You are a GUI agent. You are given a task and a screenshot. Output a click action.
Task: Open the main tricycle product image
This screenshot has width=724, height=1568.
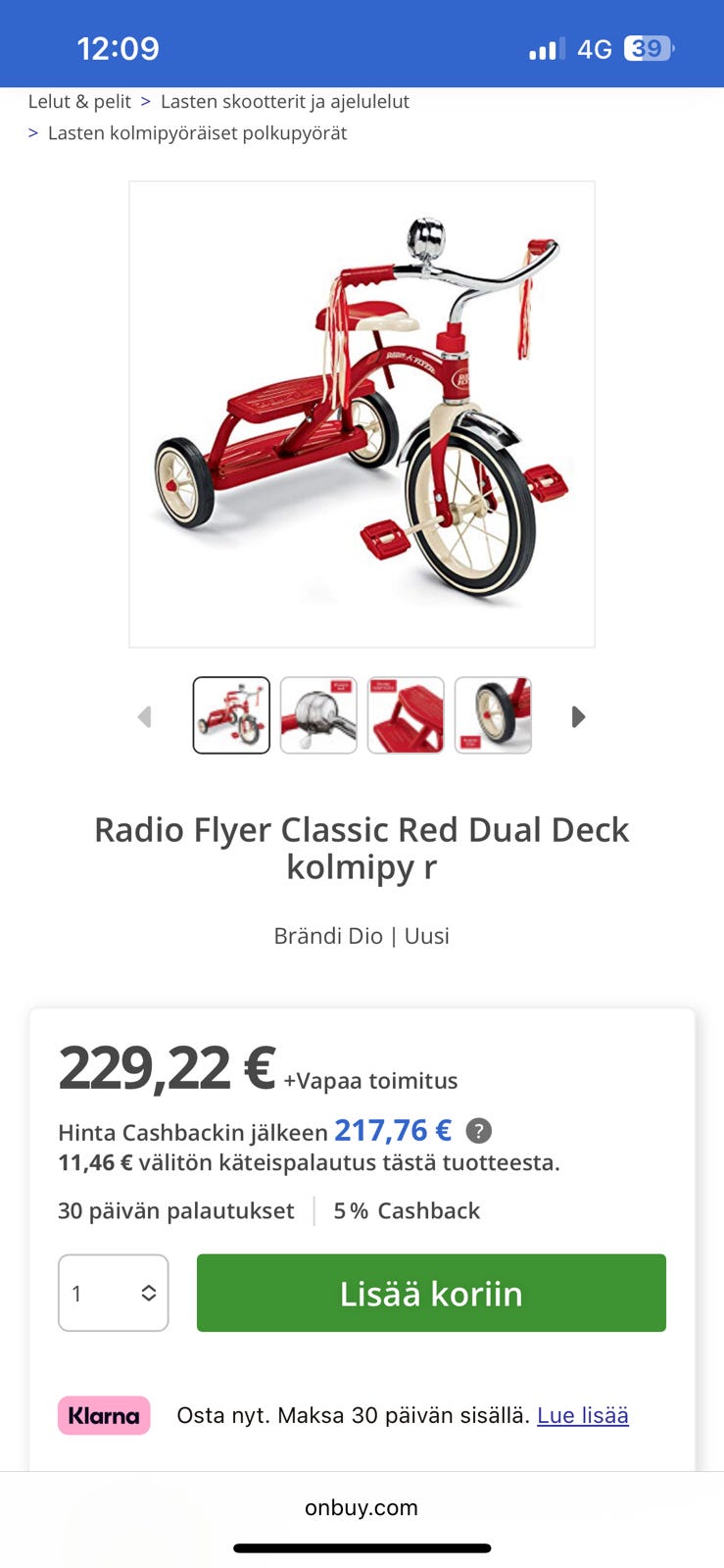pos(362,413)
